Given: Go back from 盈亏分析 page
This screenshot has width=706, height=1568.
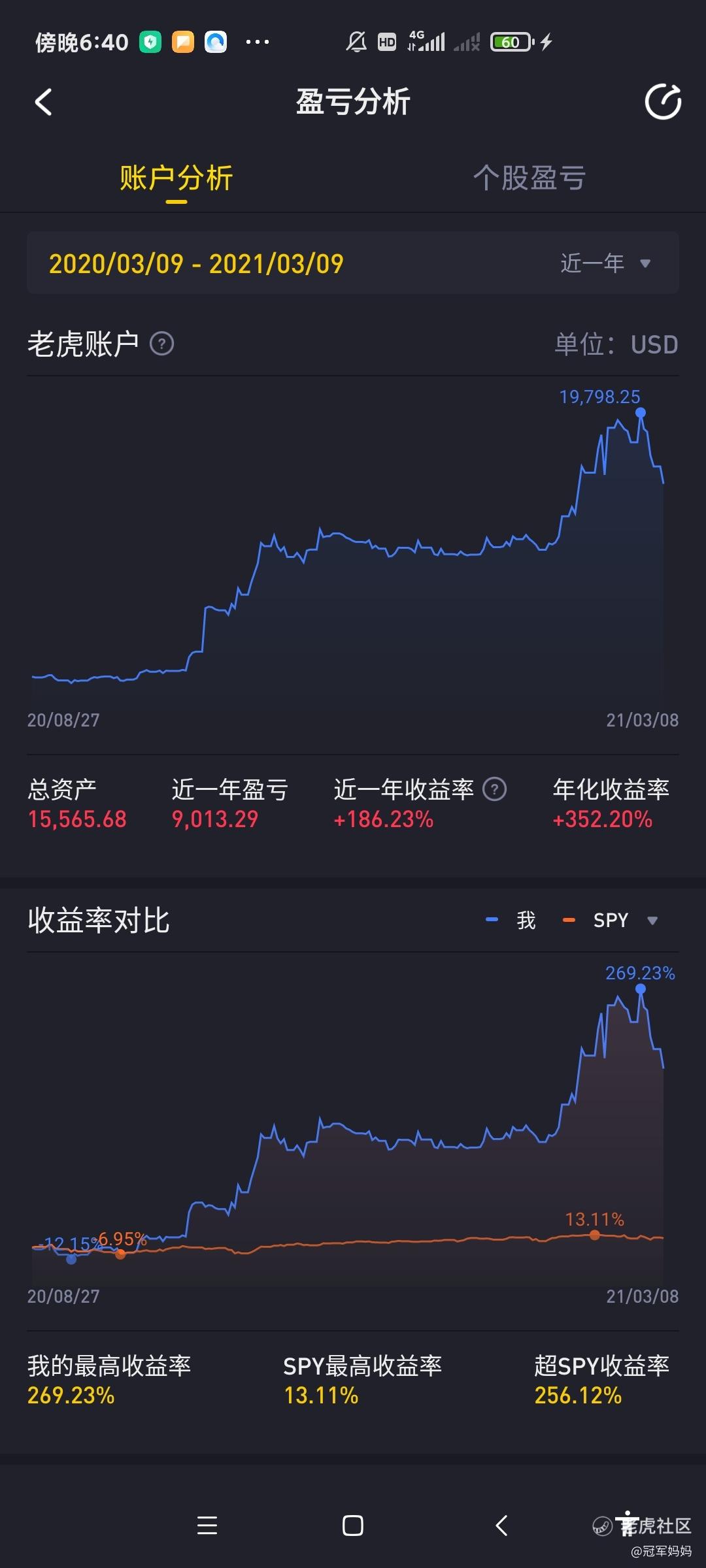Looking at the screenshot, I should pos(43,103).
